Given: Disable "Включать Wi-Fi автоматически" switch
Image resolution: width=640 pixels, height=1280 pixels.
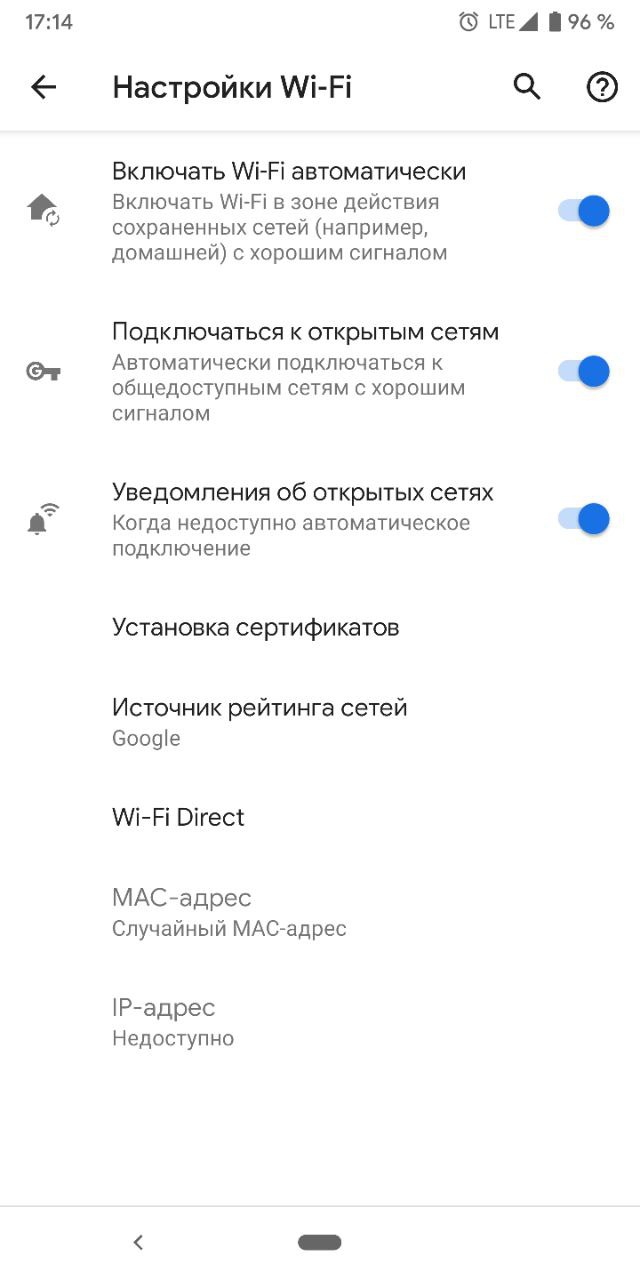Looking at the screenshot, I should point(584,211).
